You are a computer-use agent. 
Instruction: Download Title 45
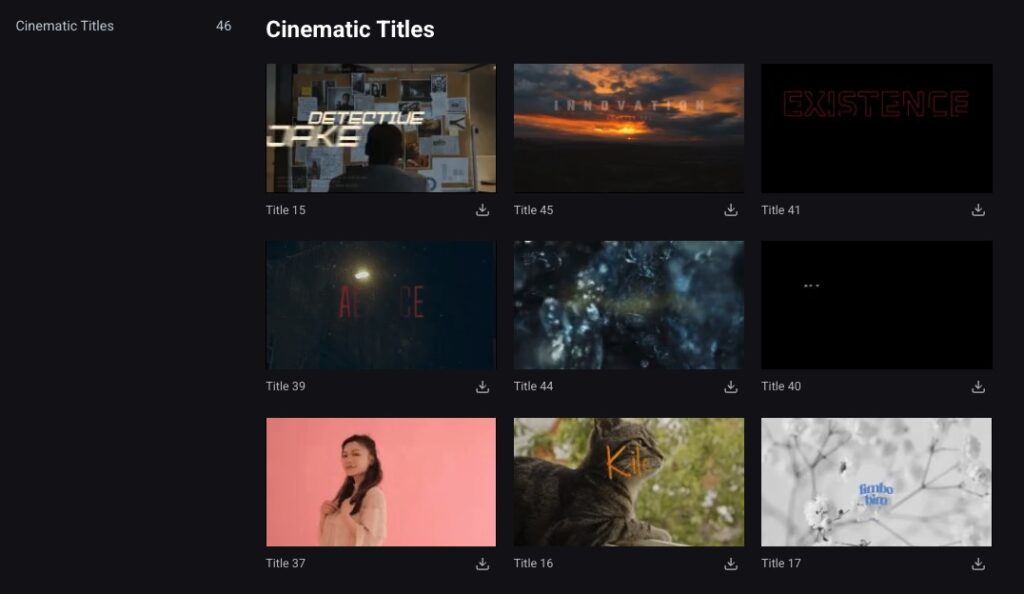pos(731,210)
